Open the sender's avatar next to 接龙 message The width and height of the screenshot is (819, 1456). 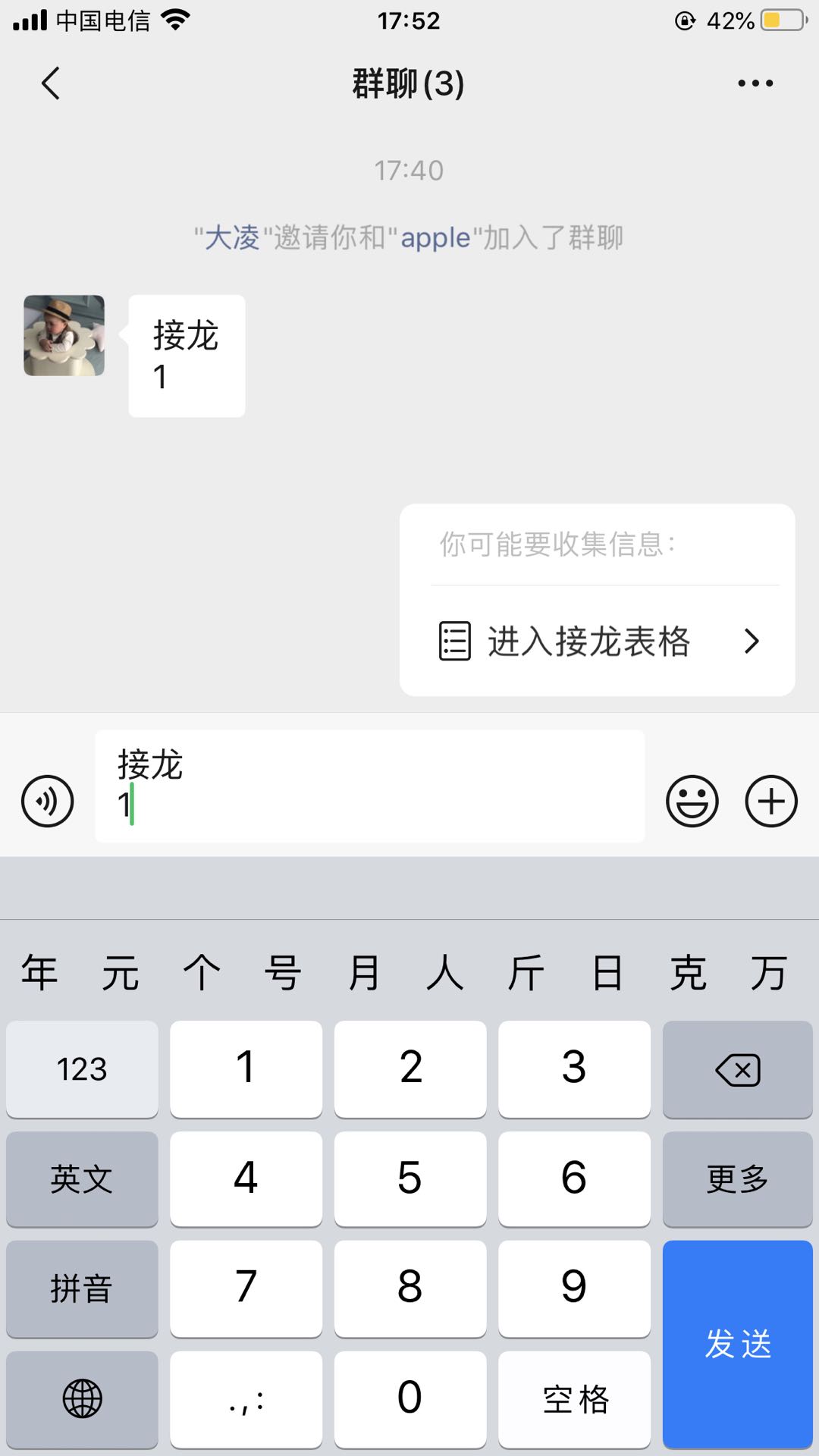[x=64, y=336]
